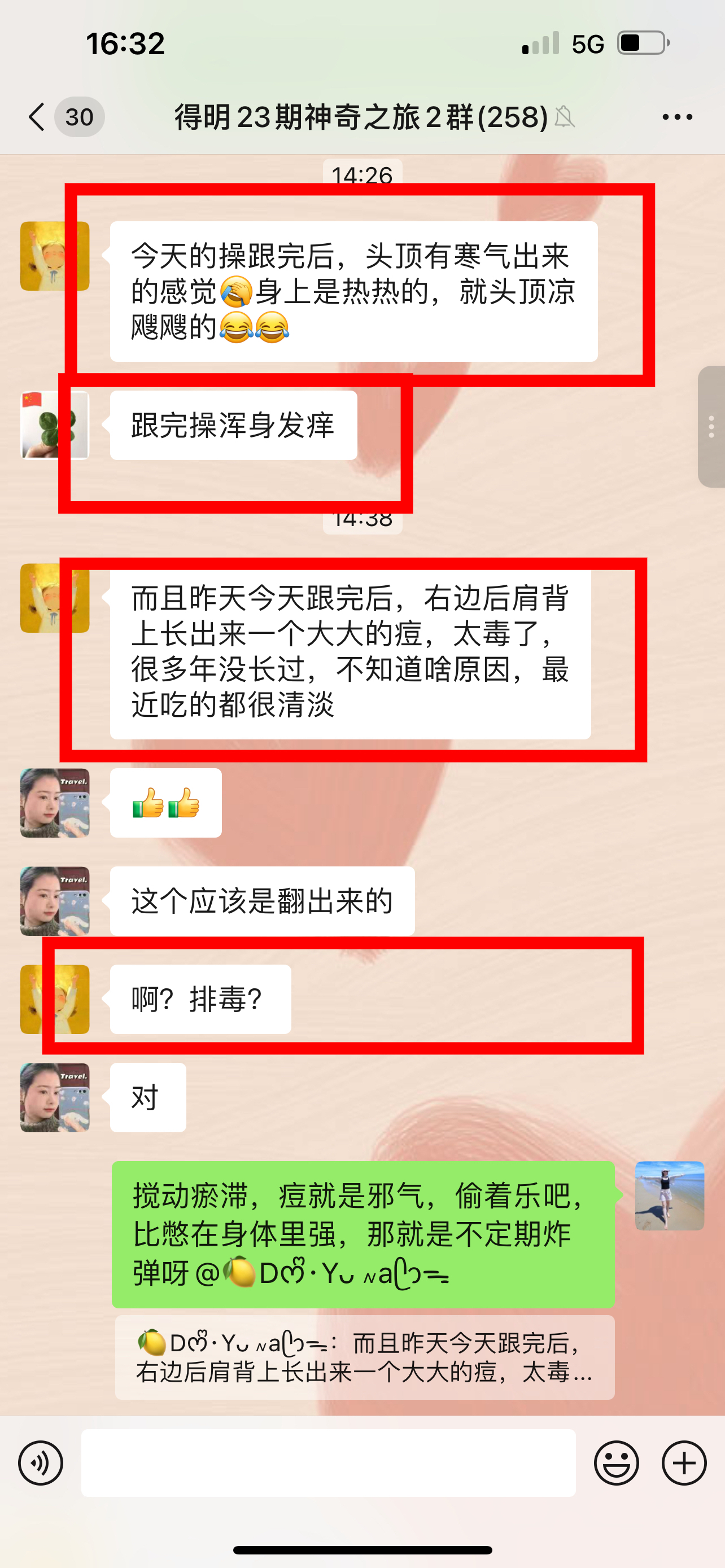Open avatar beside 啊？排毒？ message
Screen dimensions: 725x1568
click(x=55, y=999)
